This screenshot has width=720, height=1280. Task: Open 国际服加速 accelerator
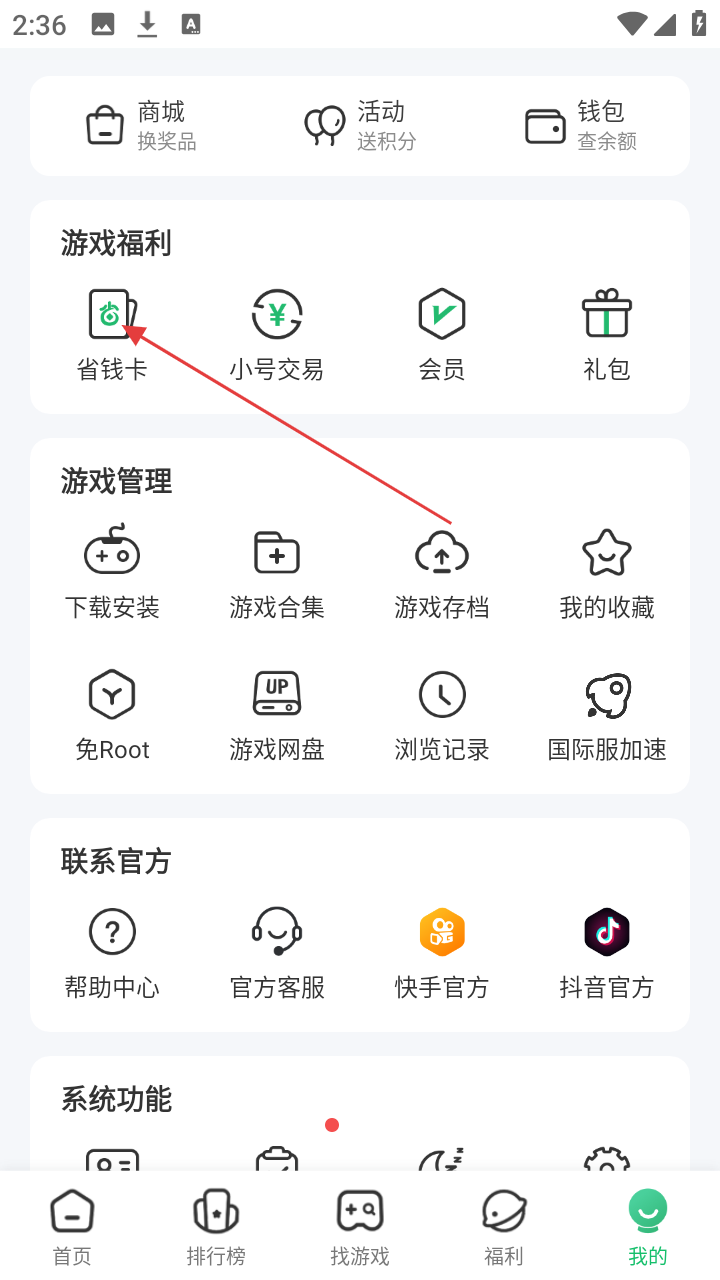click(606, 714)
